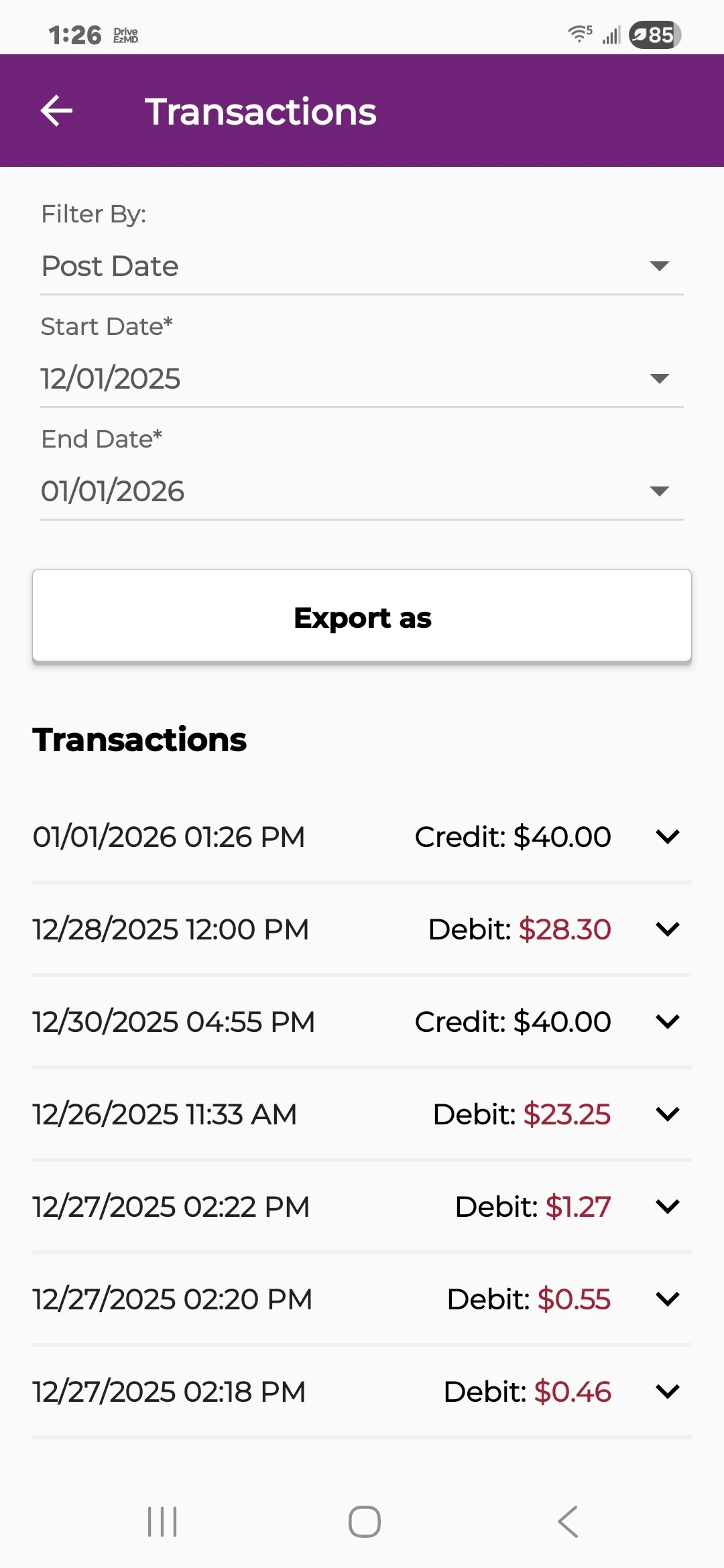Expand the 12/30/2025 04:55 PM credit transaction
Screen dimensions: 724x1568
(668, 1022)
